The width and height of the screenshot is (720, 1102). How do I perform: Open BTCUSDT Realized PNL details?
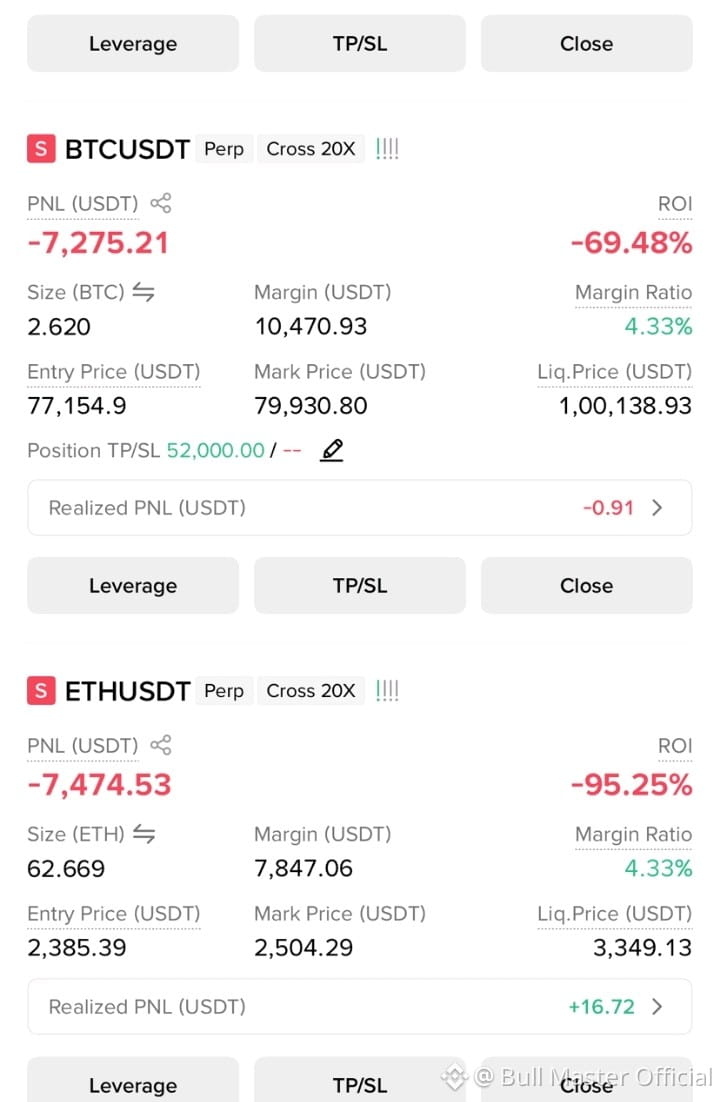[359, 507]
